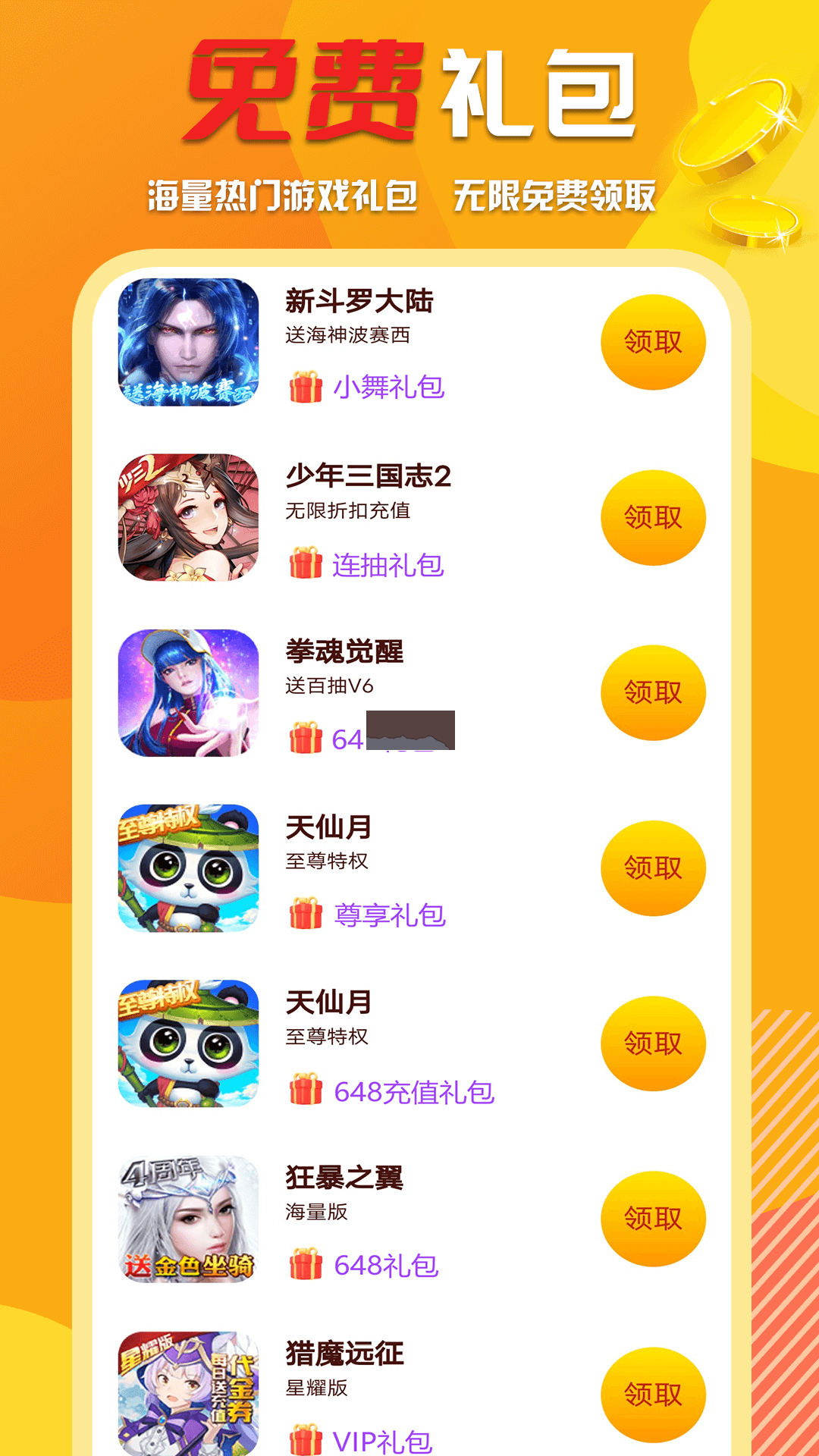Click 领取 for 拳魂觉醒

tap(654, 692)
